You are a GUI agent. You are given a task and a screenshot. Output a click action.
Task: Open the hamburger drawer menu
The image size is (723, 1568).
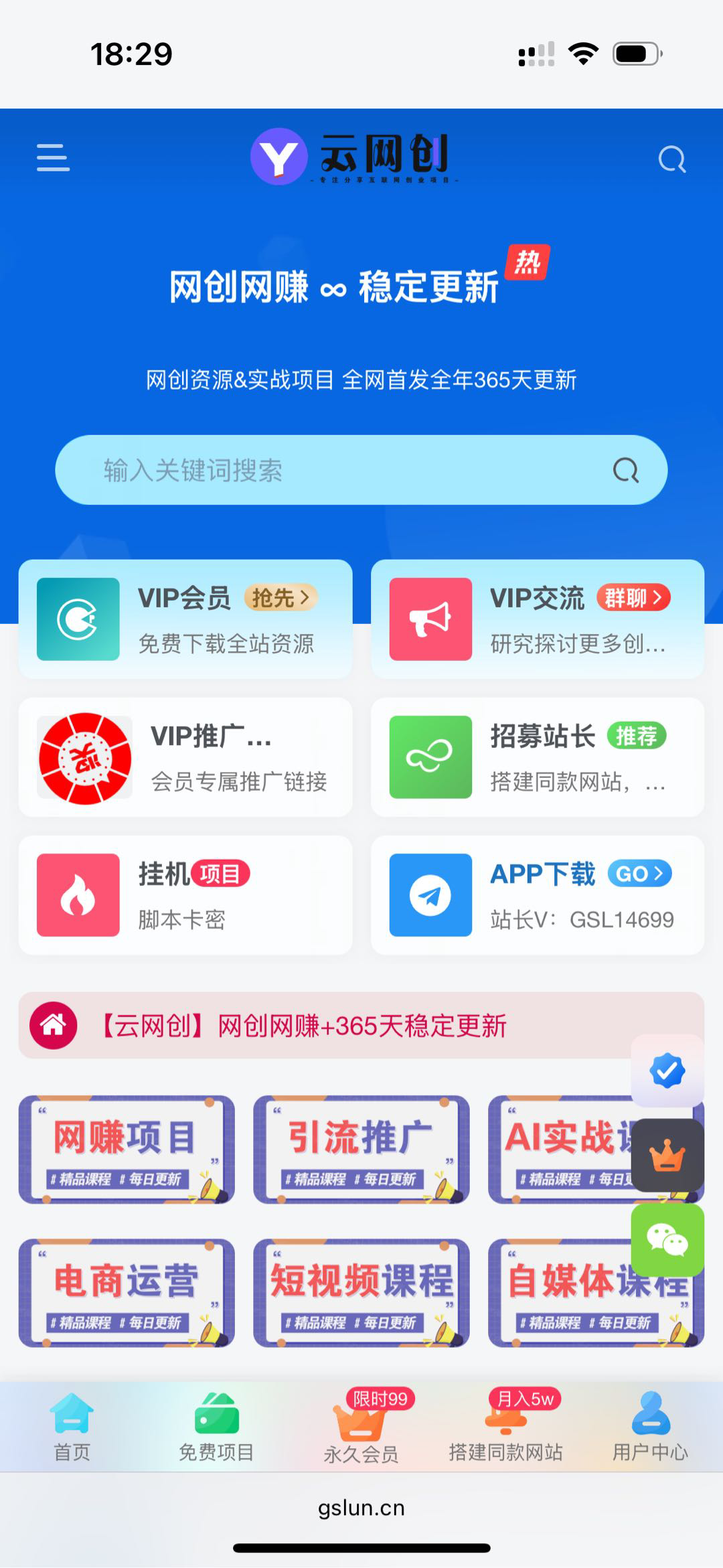[53, 158]
